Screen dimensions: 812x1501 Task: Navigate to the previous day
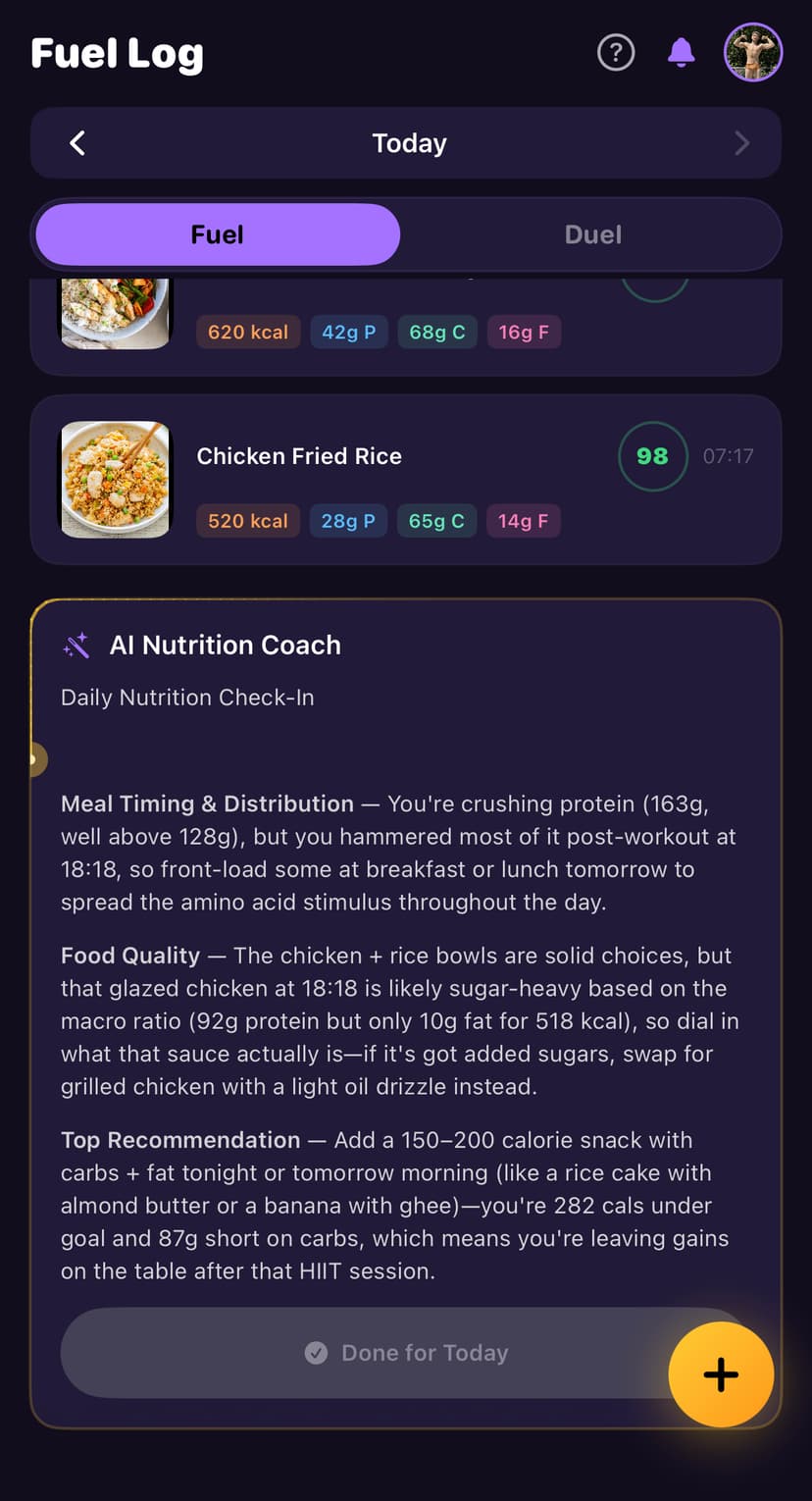[x=77, y=142]
